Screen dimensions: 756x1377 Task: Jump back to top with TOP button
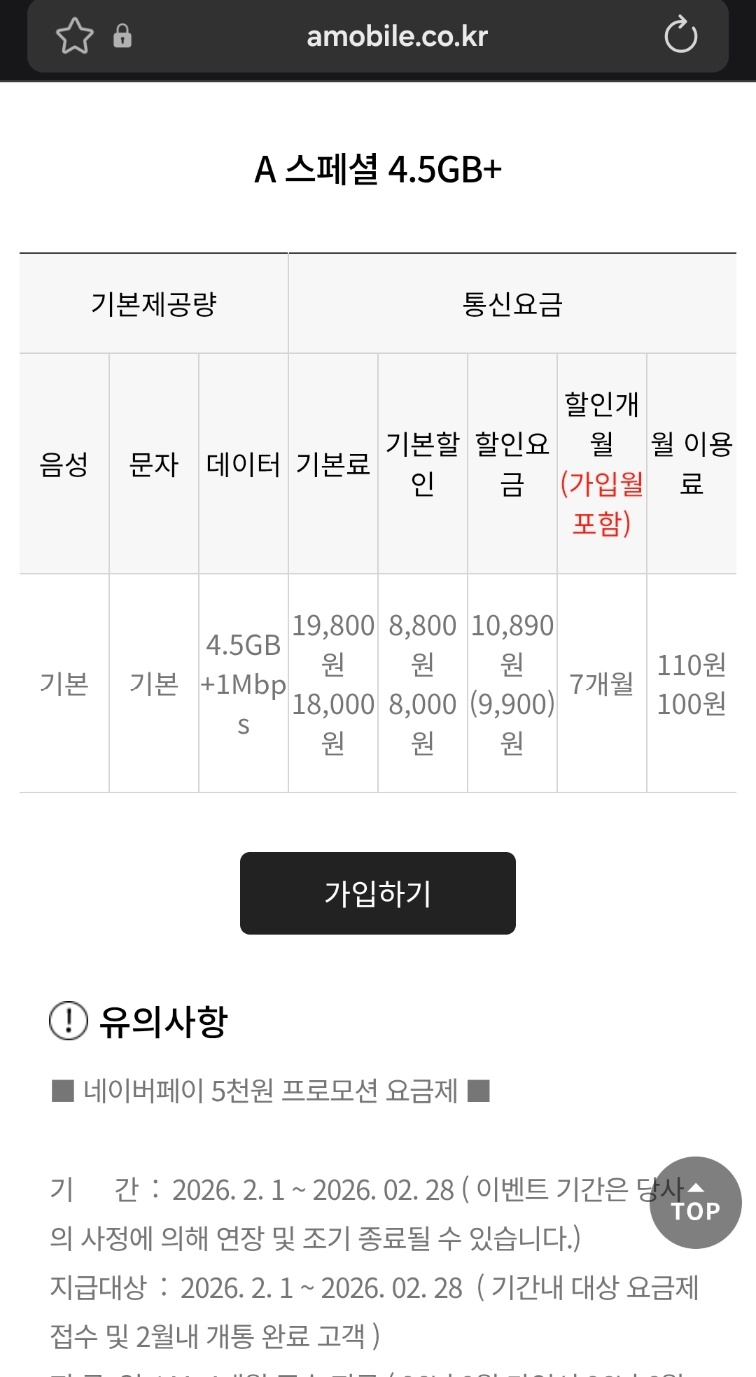click(x=695, y=1203)
